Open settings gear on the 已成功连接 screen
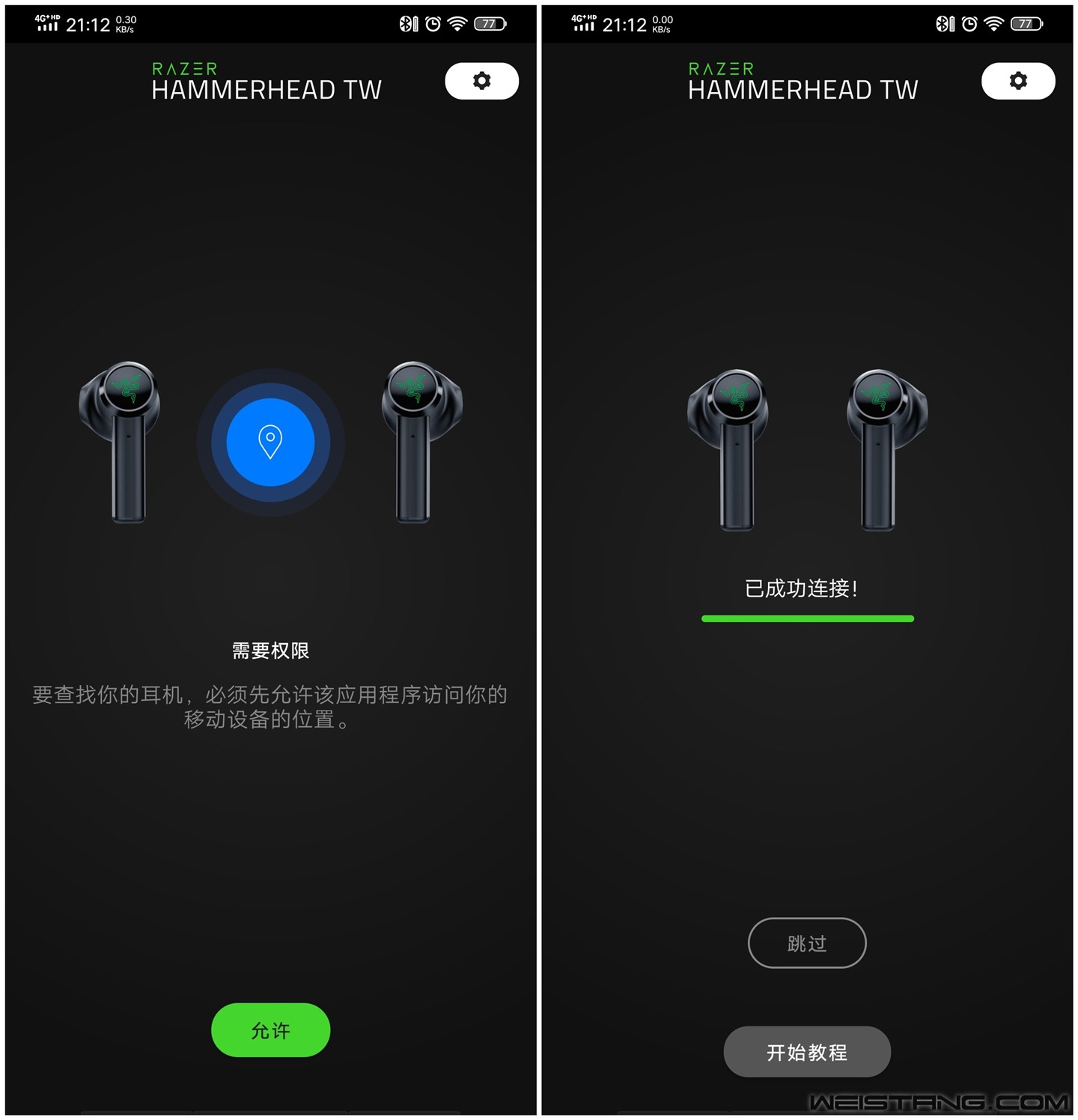 pyautogui.click(x=1017, y=81)
